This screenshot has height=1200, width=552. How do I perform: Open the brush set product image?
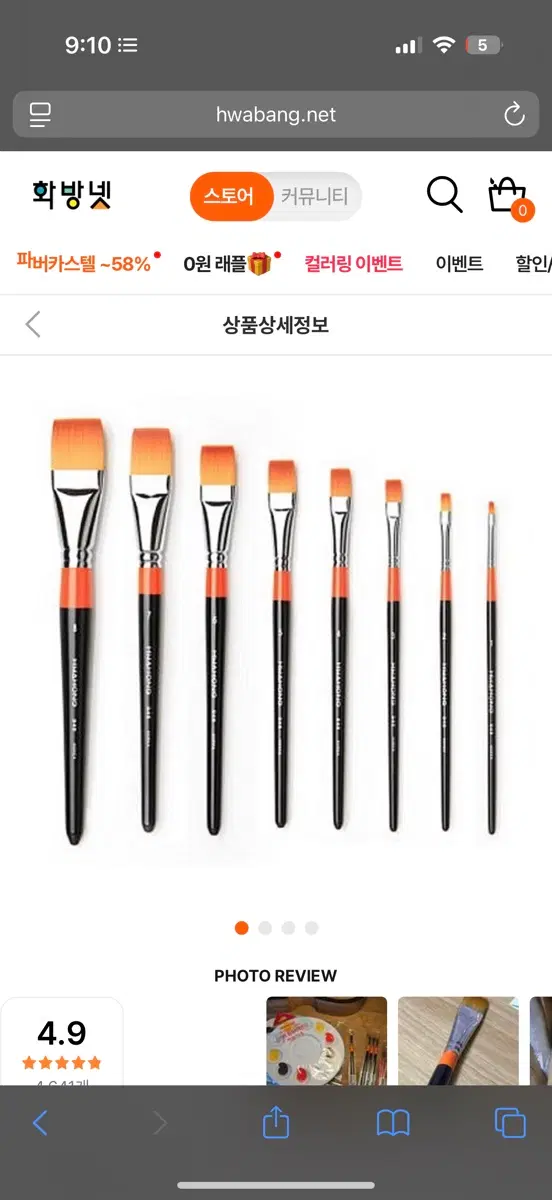(276, 630)
